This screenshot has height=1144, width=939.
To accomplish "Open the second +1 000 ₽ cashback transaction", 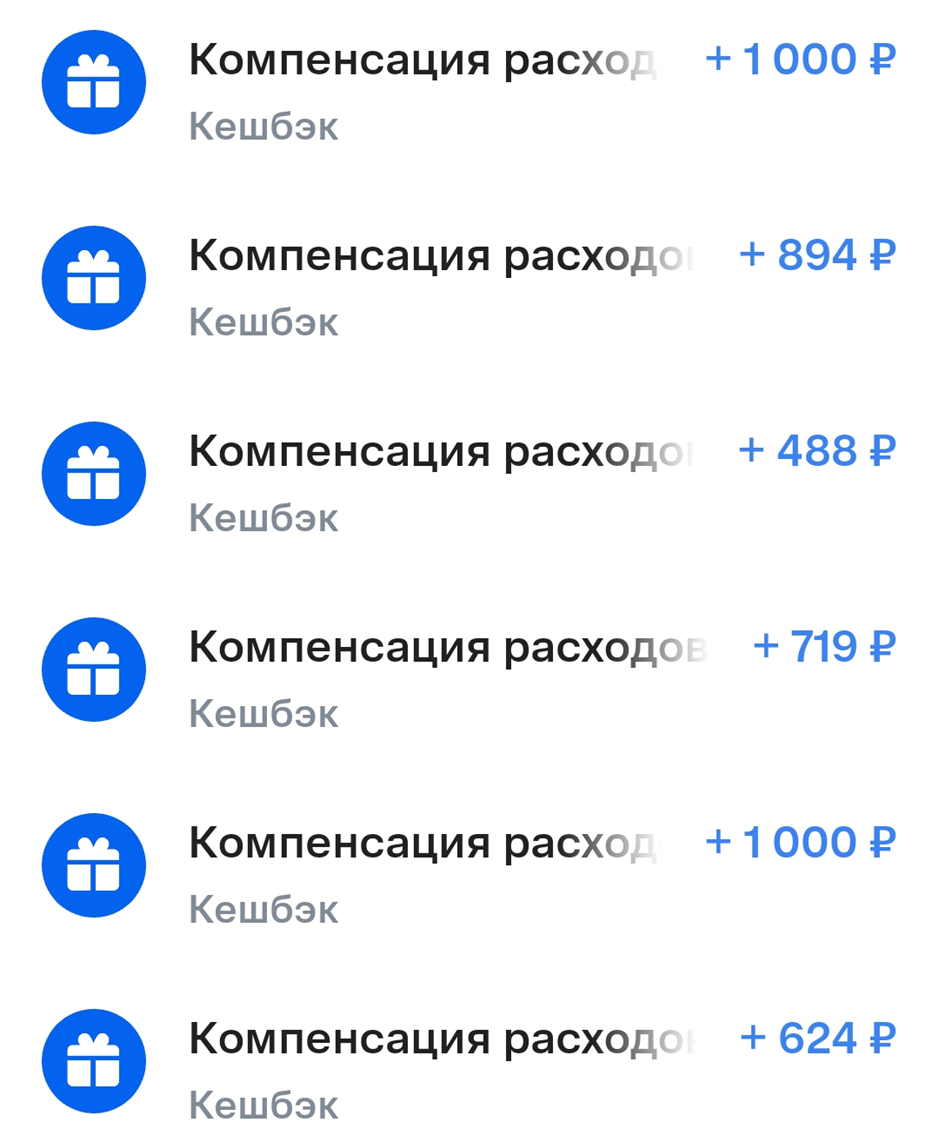I will tap(420, 843).
